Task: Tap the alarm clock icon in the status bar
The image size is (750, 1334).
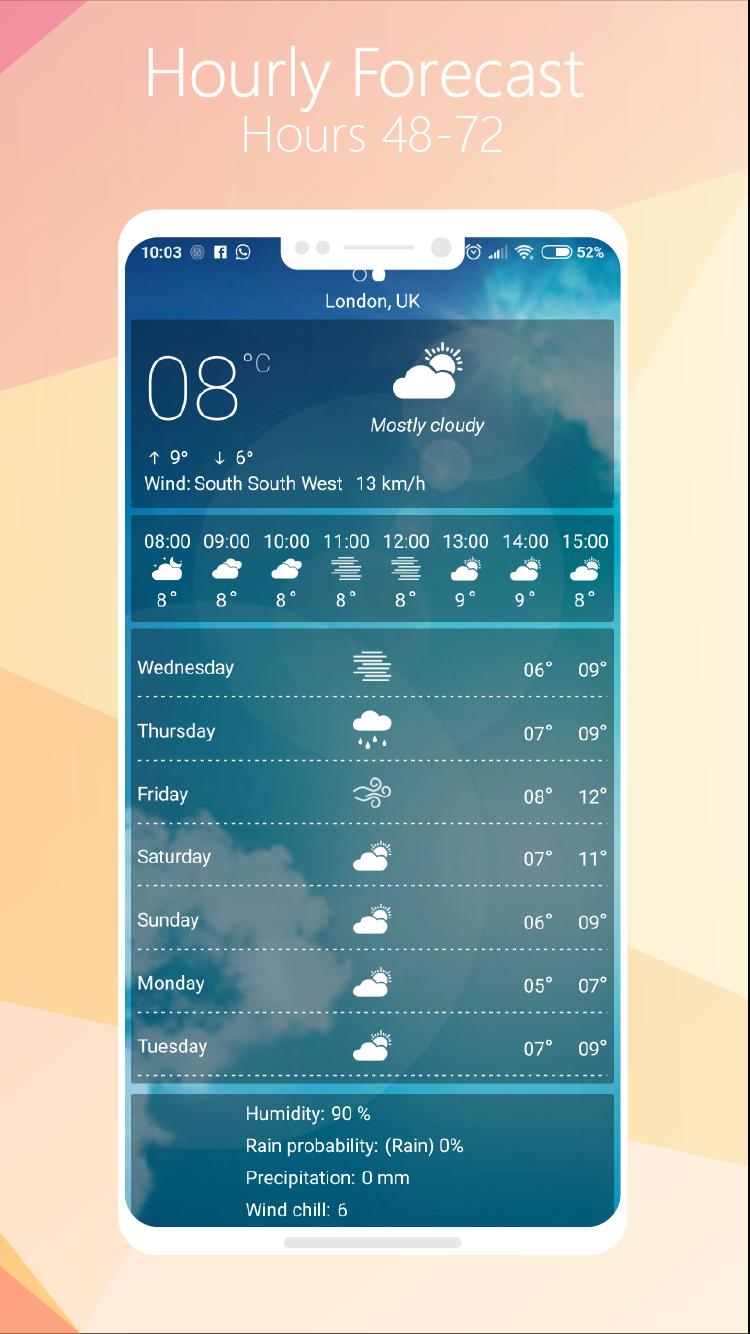Action: pos(475,251)
